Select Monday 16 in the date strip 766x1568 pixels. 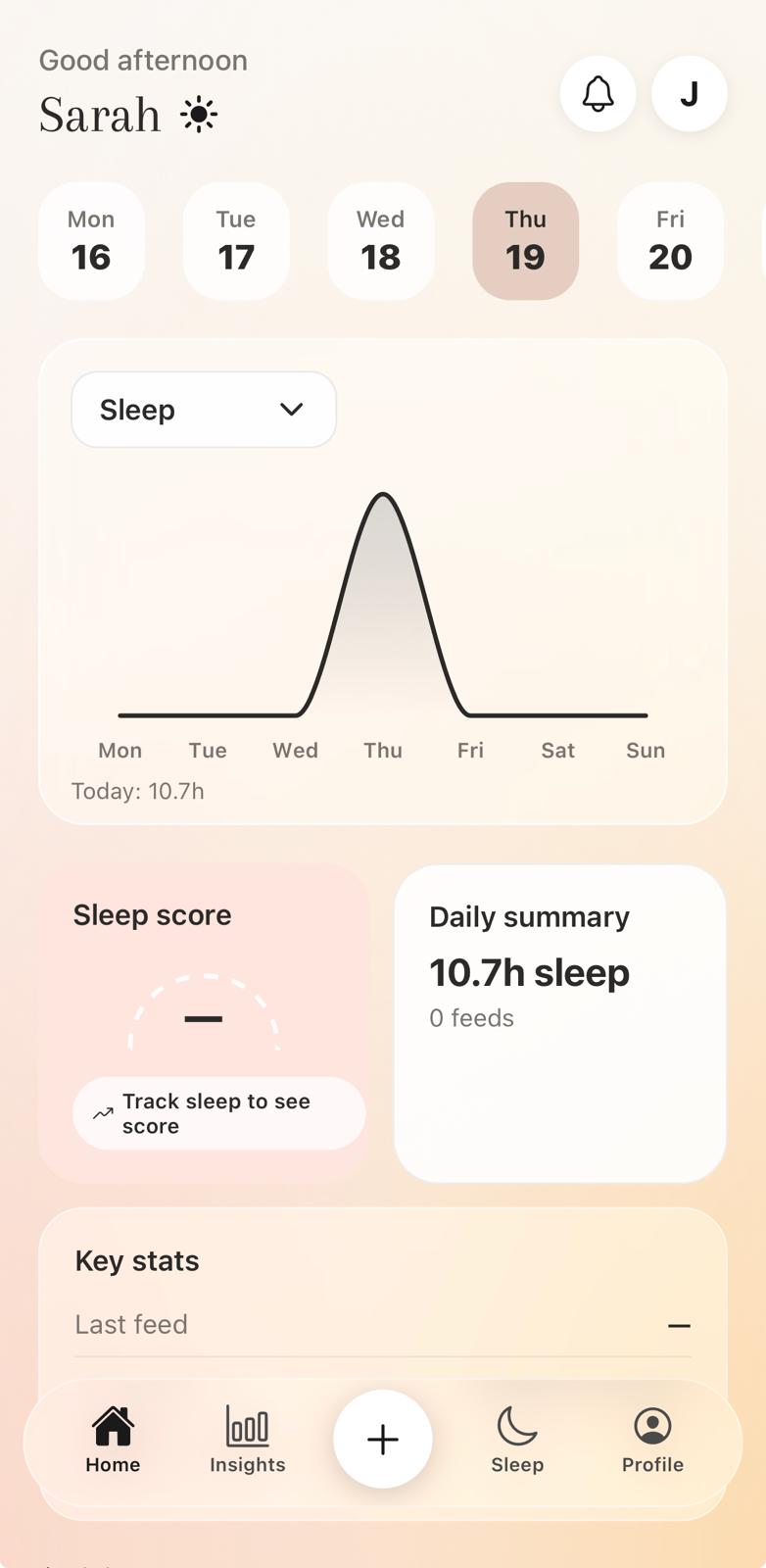pyautogui.click(x=90, y=240)
